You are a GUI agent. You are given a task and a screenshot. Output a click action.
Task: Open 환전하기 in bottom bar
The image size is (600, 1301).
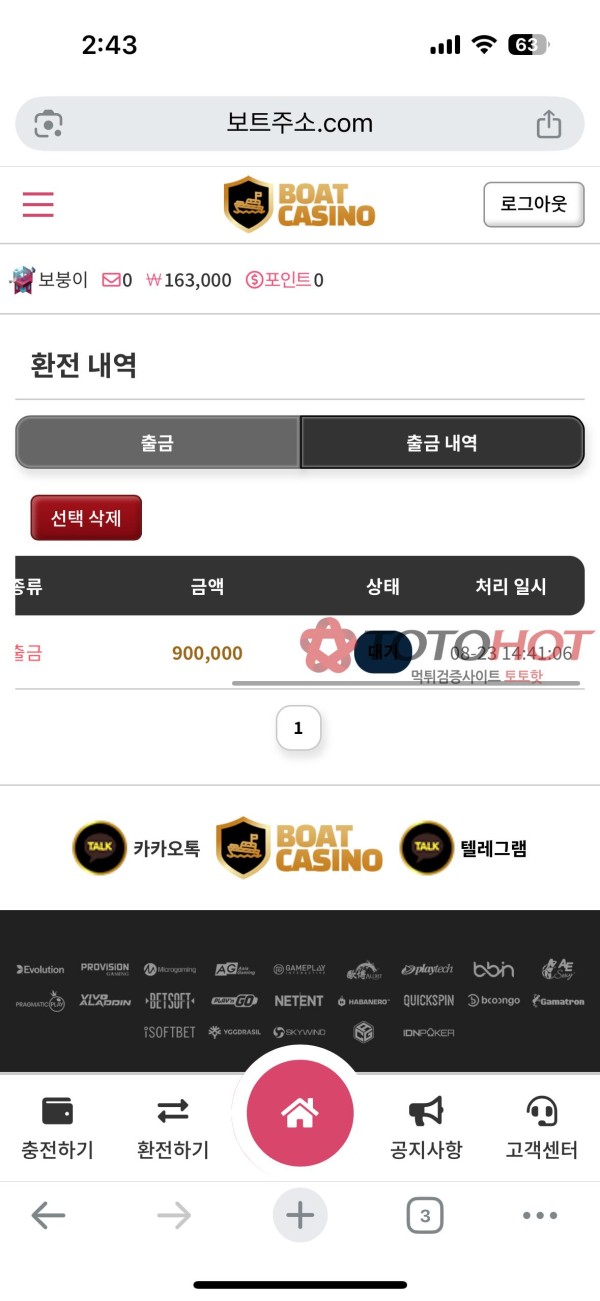tap(173, 1128)
